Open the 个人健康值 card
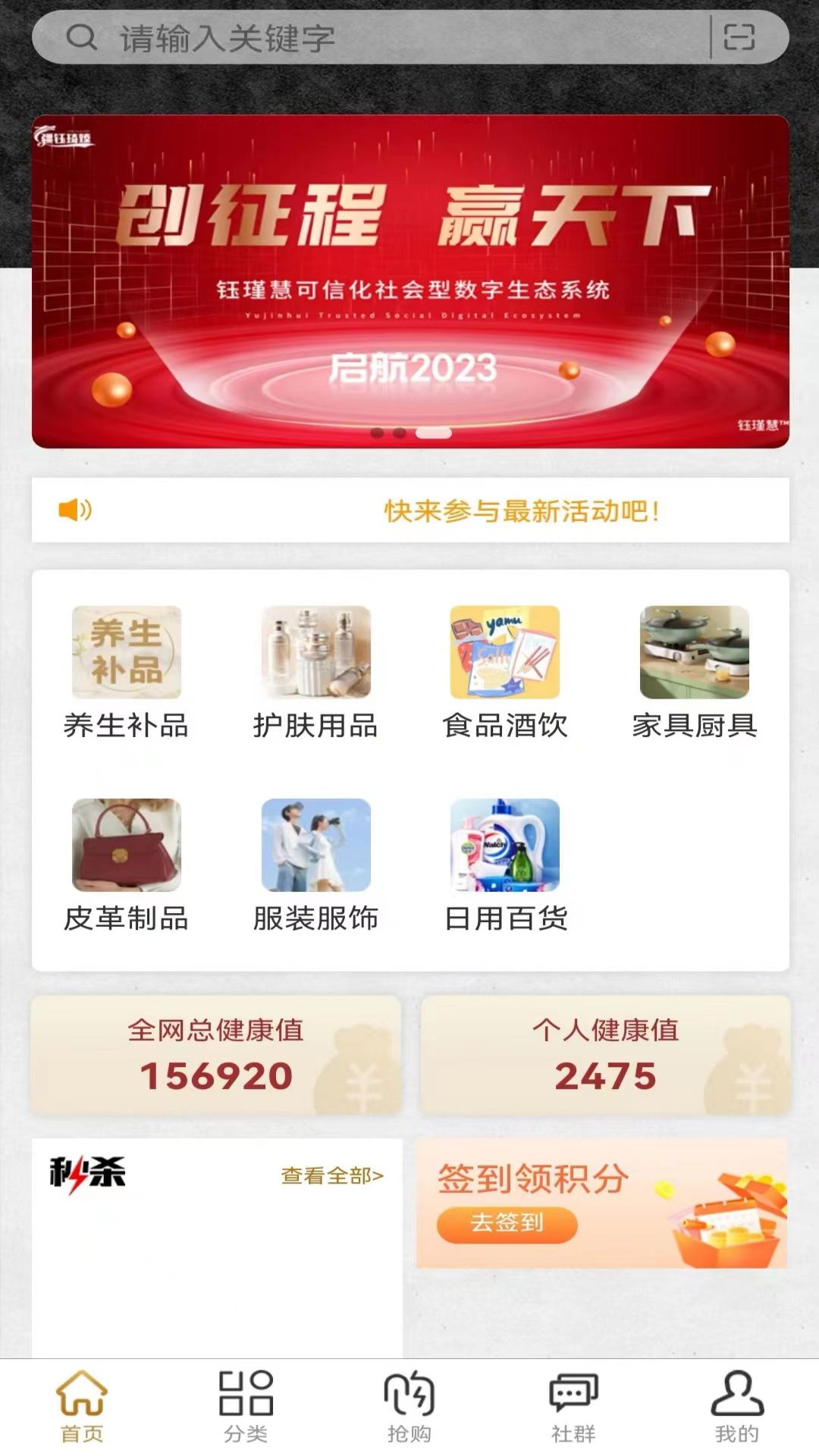The height and width of the screenshot is (1456, 819). [x=605, y=1056]
